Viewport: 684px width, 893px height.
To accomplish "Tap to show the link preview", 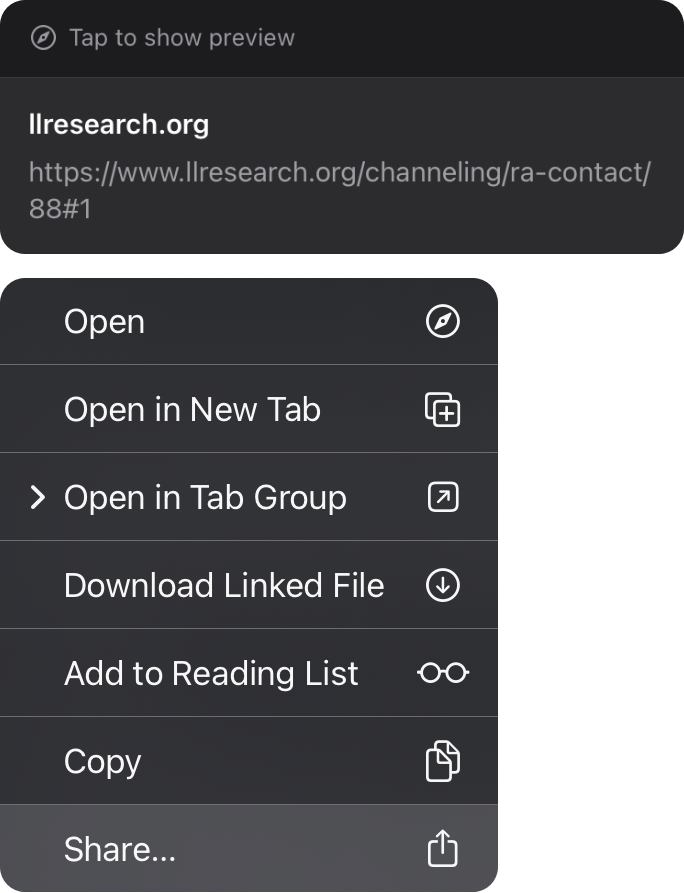I will 180,38.
